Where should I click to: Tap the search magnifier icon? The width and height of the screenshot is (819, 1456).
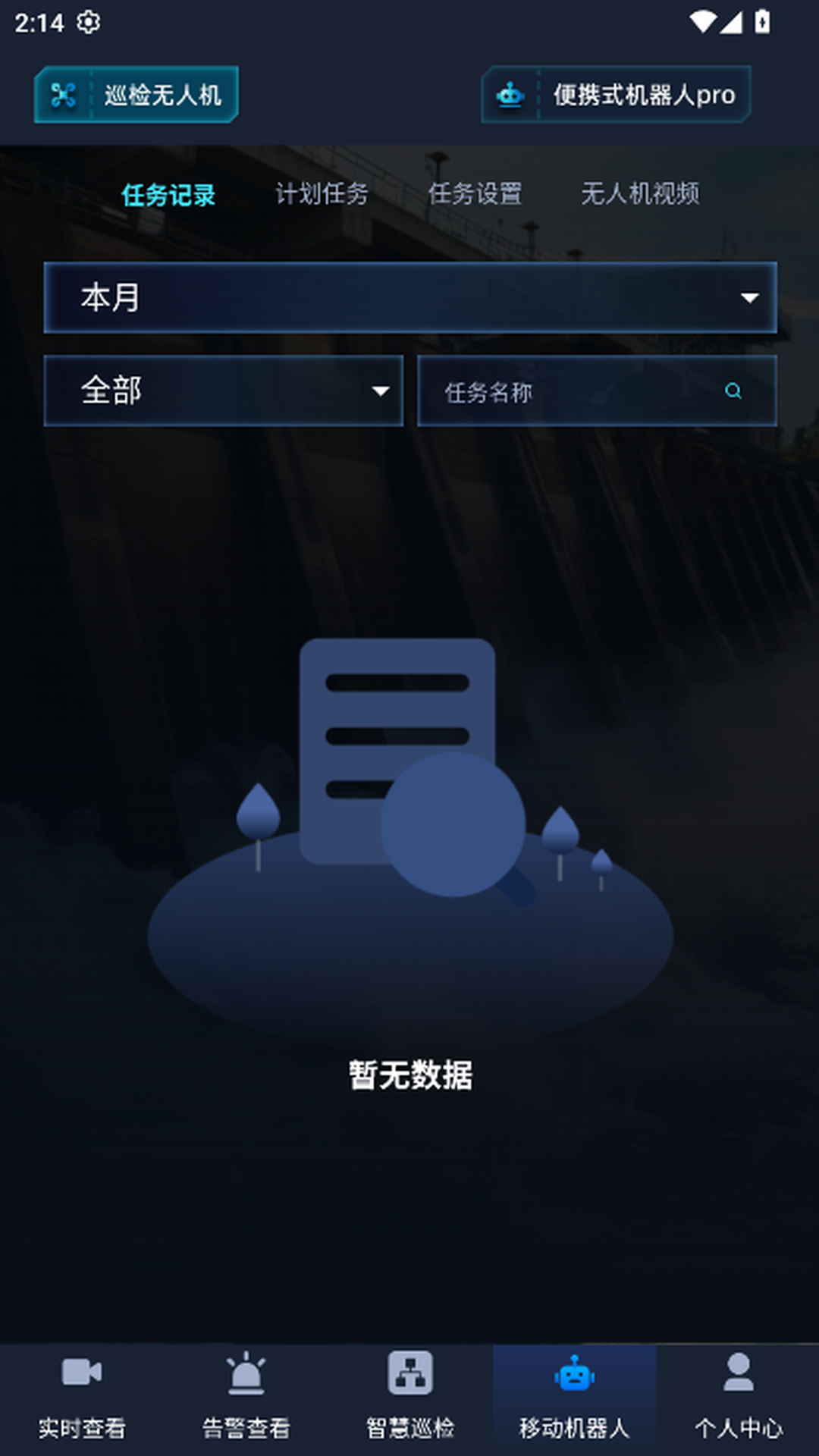pos(733,391)
